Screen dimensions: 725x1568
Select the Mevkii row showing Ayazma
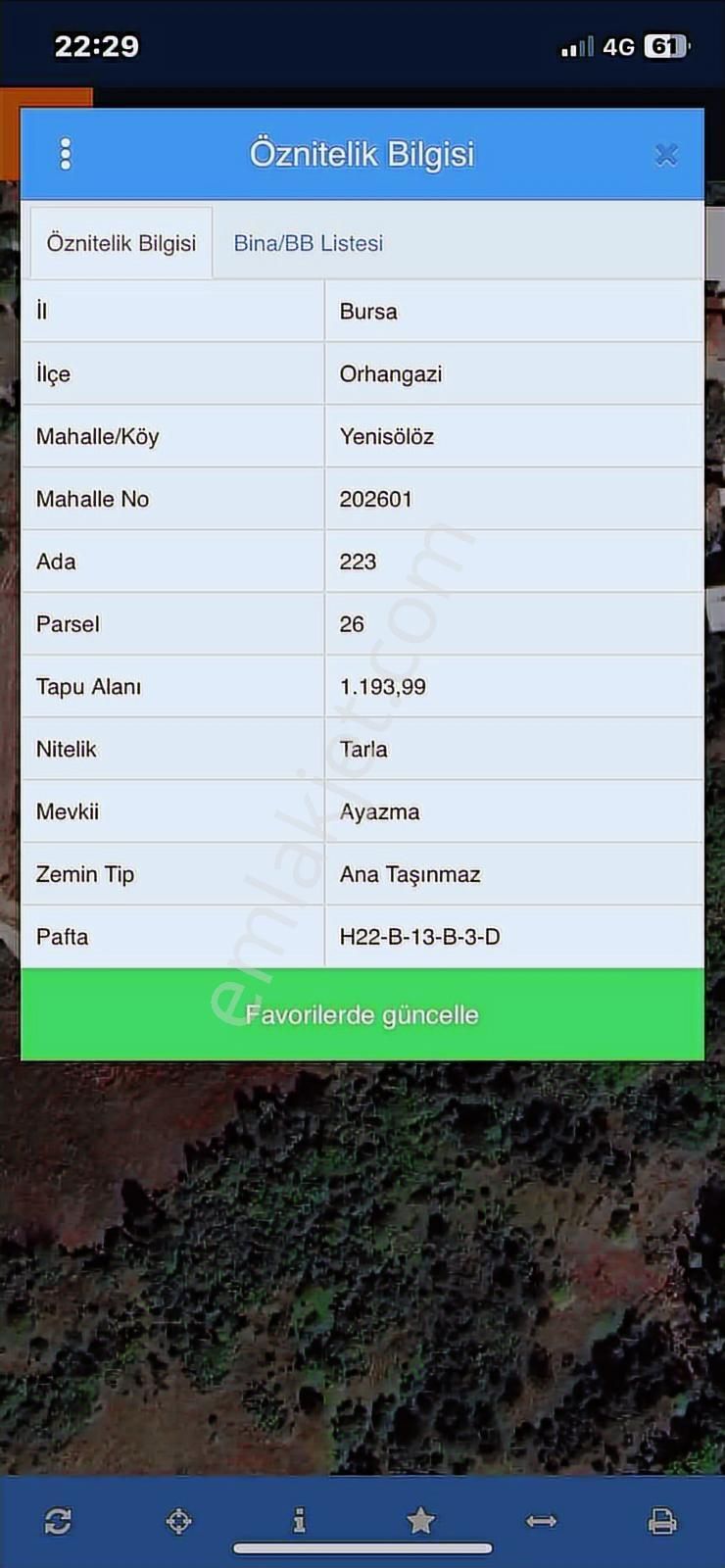(362, 811)
